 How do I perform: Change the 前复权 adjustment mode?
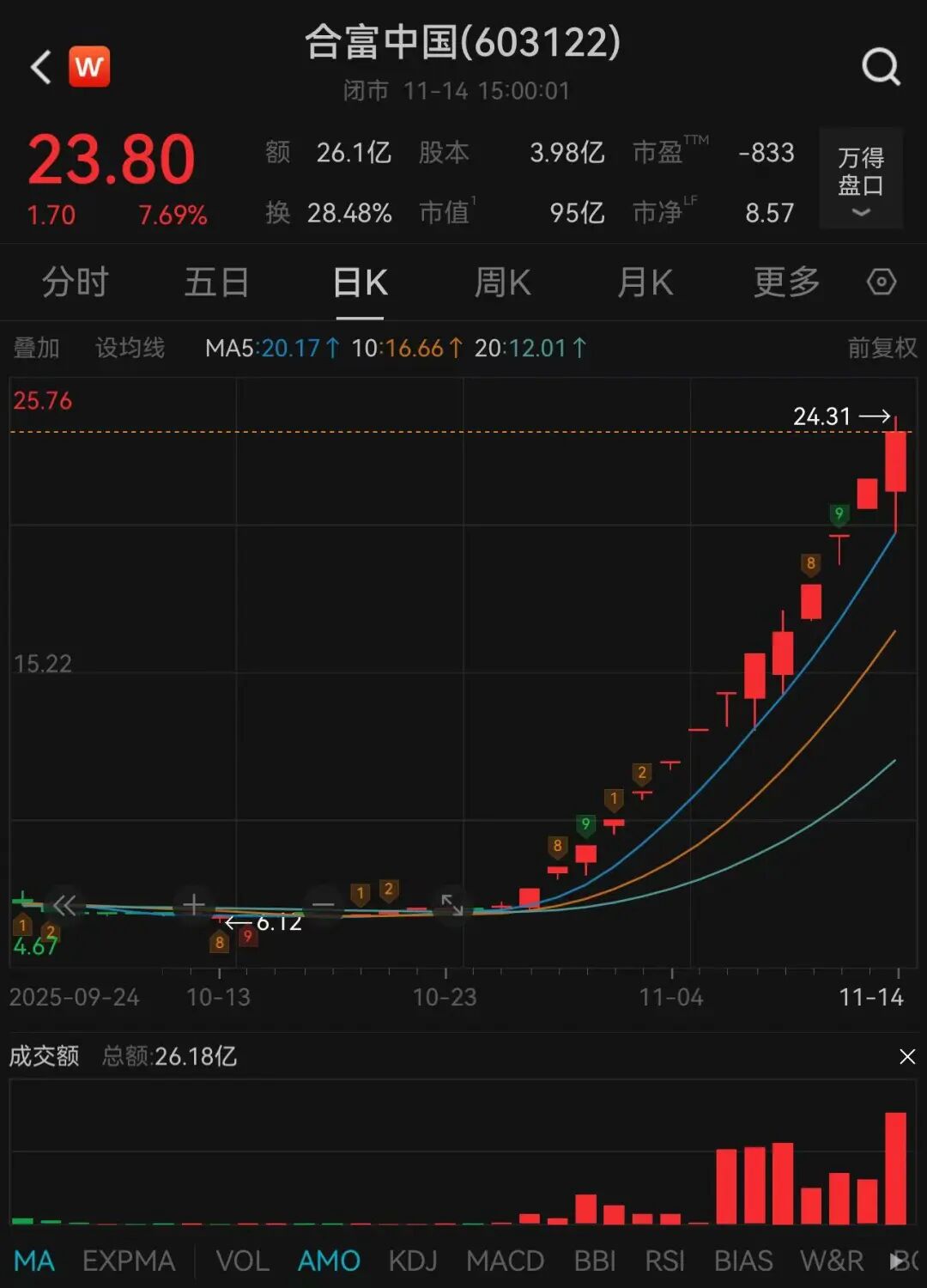click(x=882, y=348)
